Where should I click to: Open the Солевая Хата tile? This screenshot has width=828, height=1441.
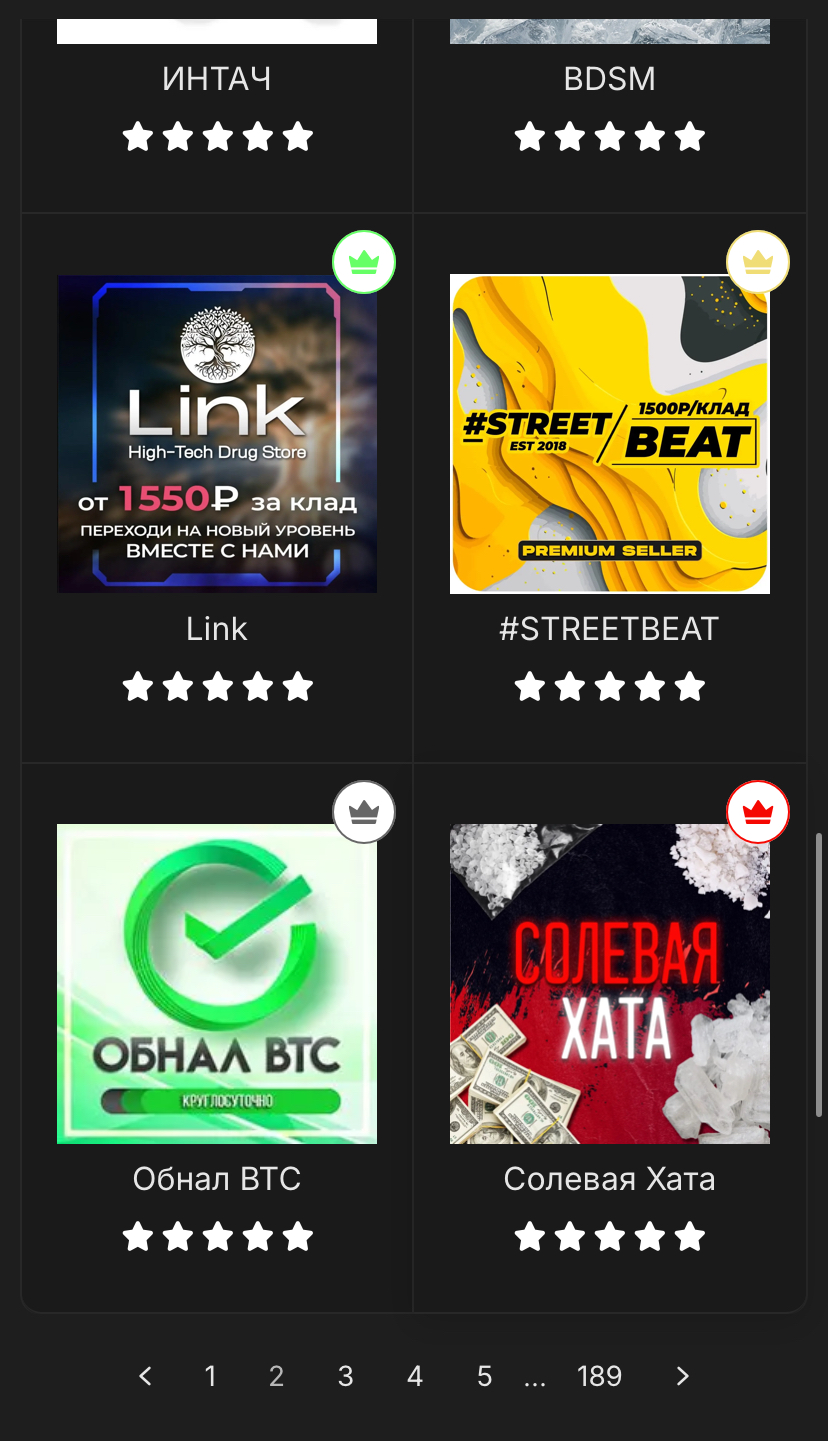[609, 984]
